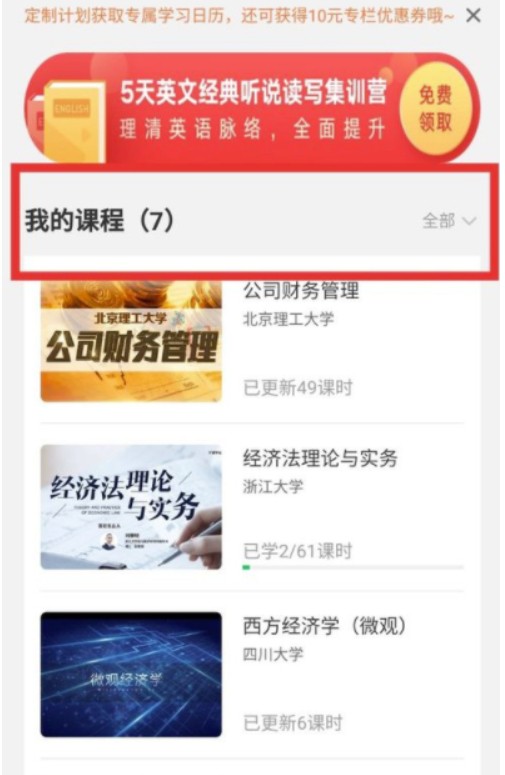Image resolution: width=505 pixels, height=775 pixels.
Task: Open the 西方经济学(微观) course
Action: [x=252, y=675]
